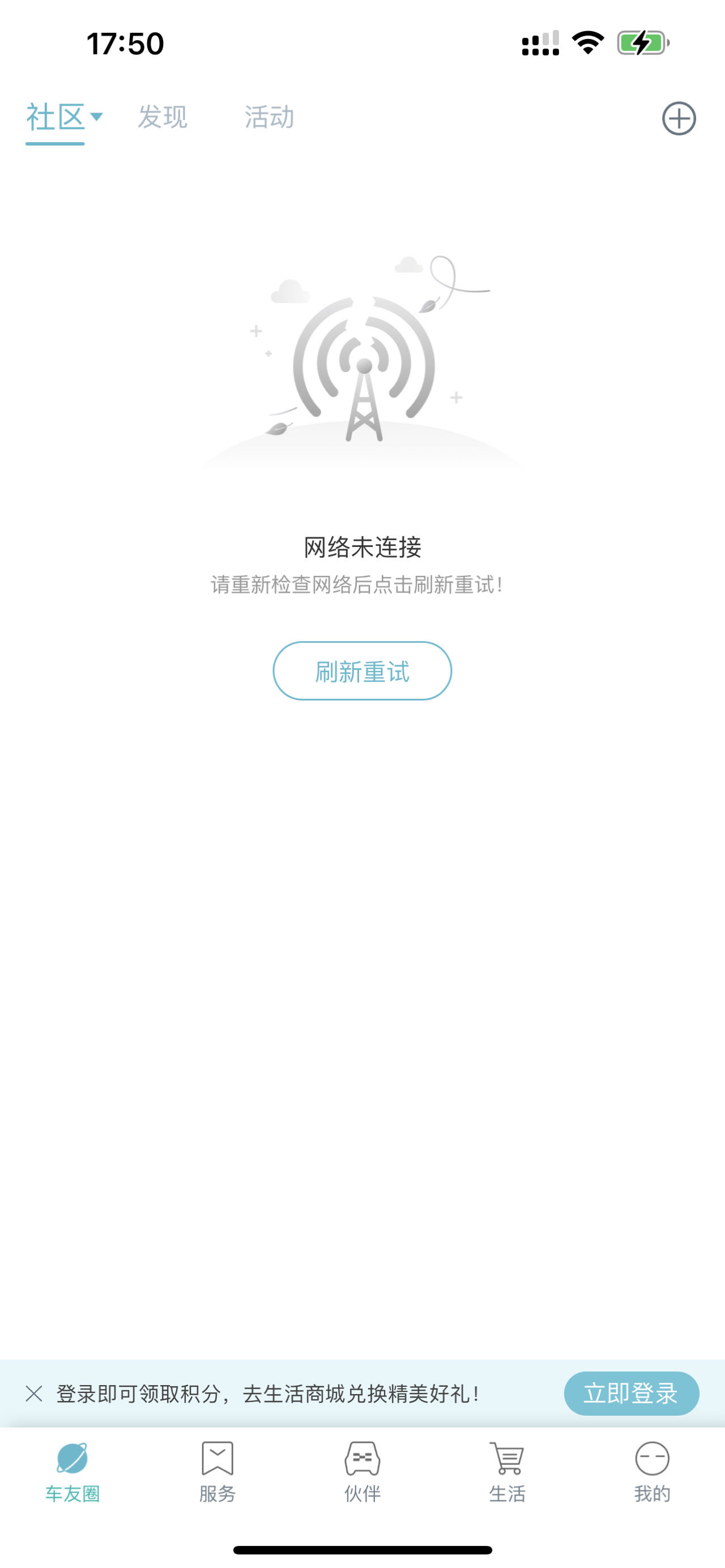Tap 立即登录 to log in
This screenshot has height=1568, width=725.
point(630,1393)
